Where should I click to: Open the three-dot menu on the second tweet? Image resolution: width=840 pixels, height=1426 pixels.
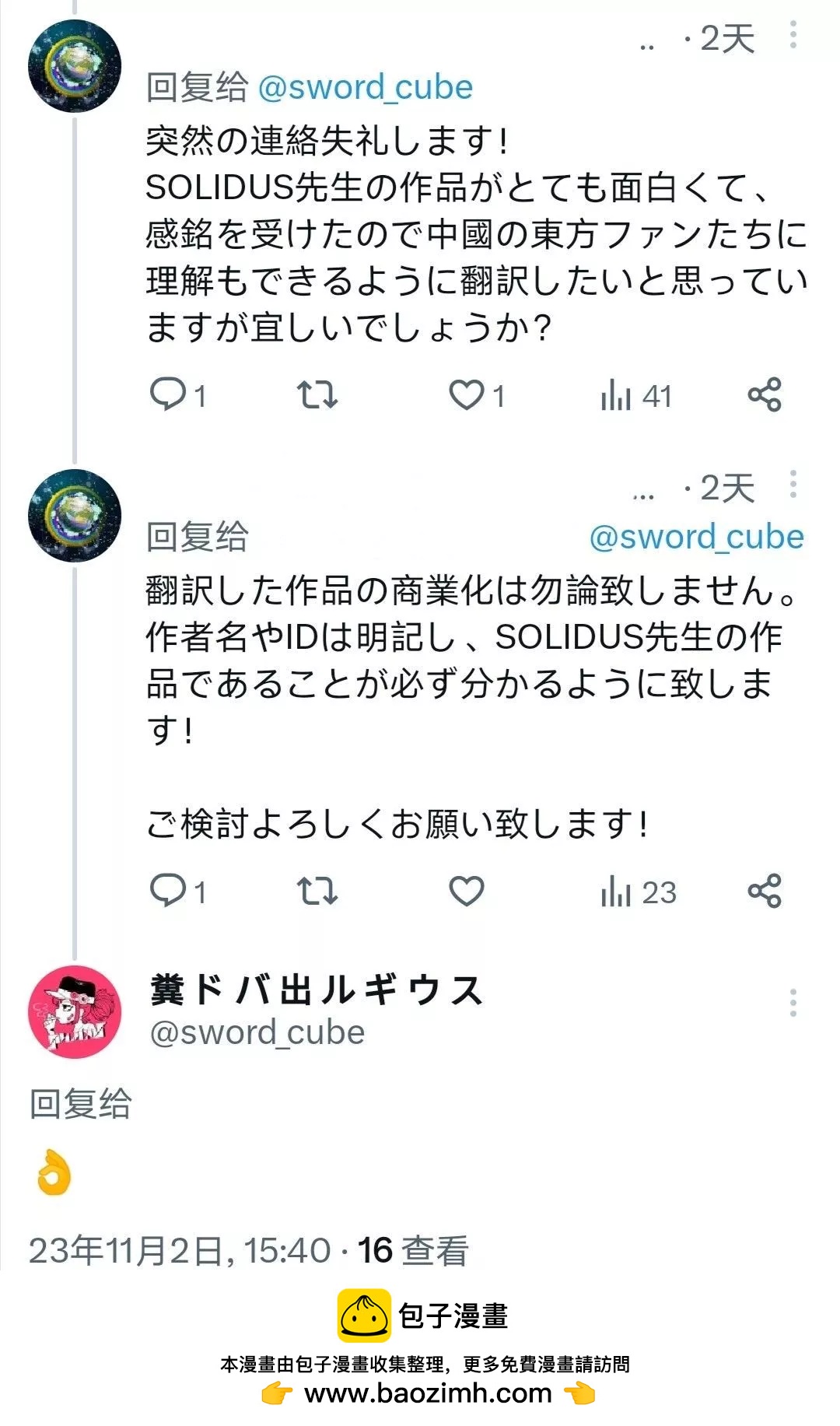[x=793, y=486]
